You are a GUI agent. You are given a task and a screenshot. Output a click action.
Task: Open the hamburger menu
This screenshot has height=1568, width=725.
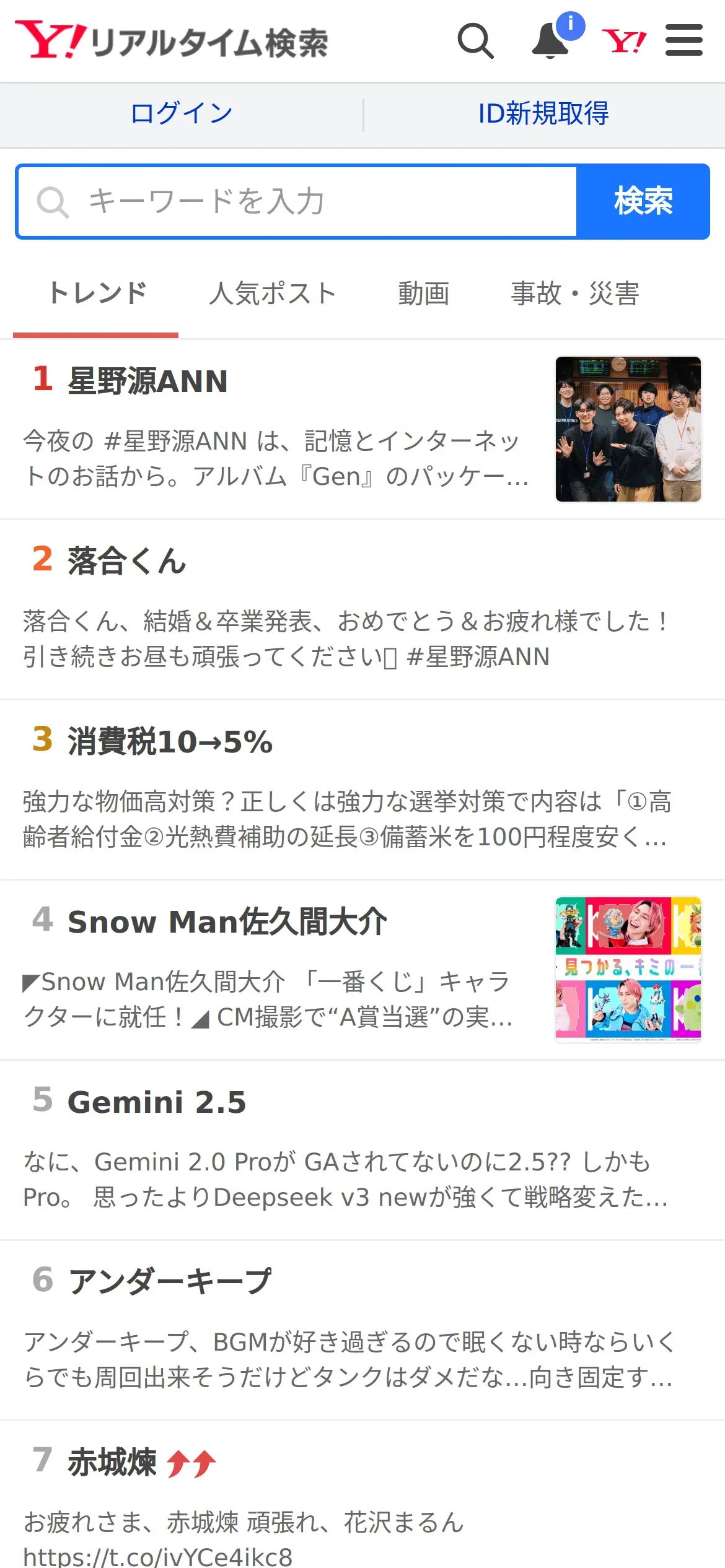(683, 41)
